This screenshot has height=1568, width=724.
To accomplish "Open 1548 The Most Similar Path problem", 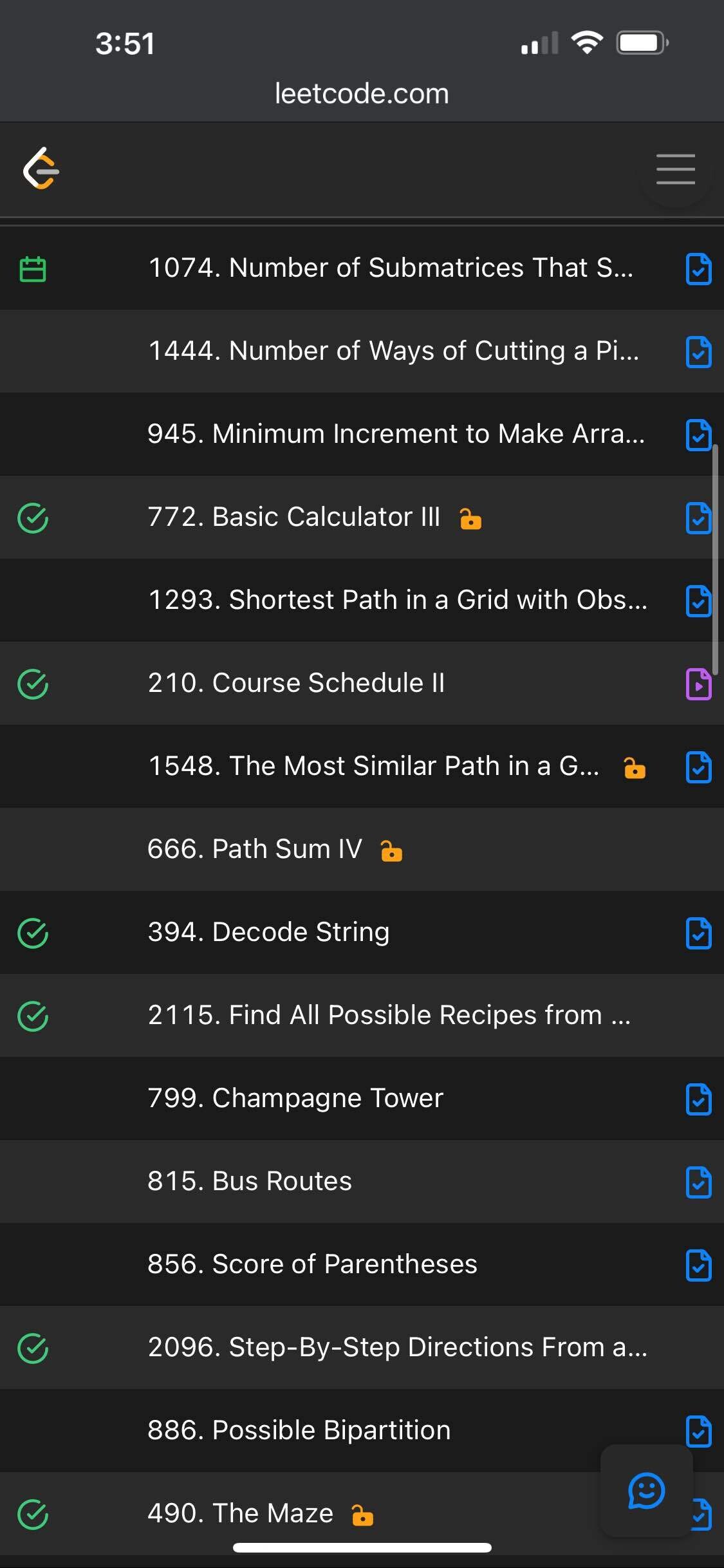I will point(373,766).
